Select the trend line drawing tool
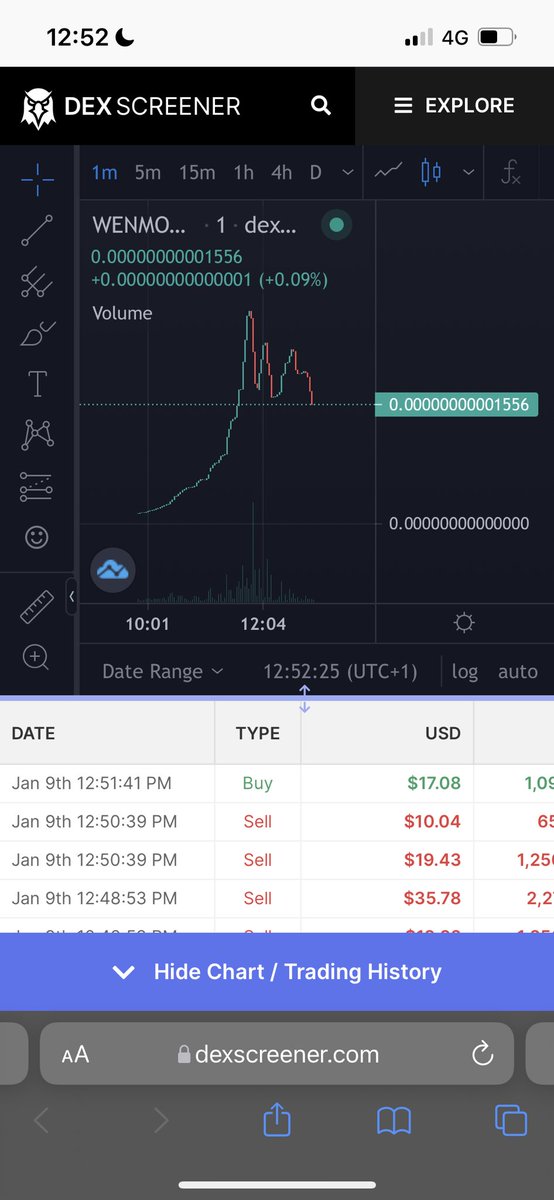Image resolution: width=554 pixels, height=1200 pixels. (x=37, y=230)
